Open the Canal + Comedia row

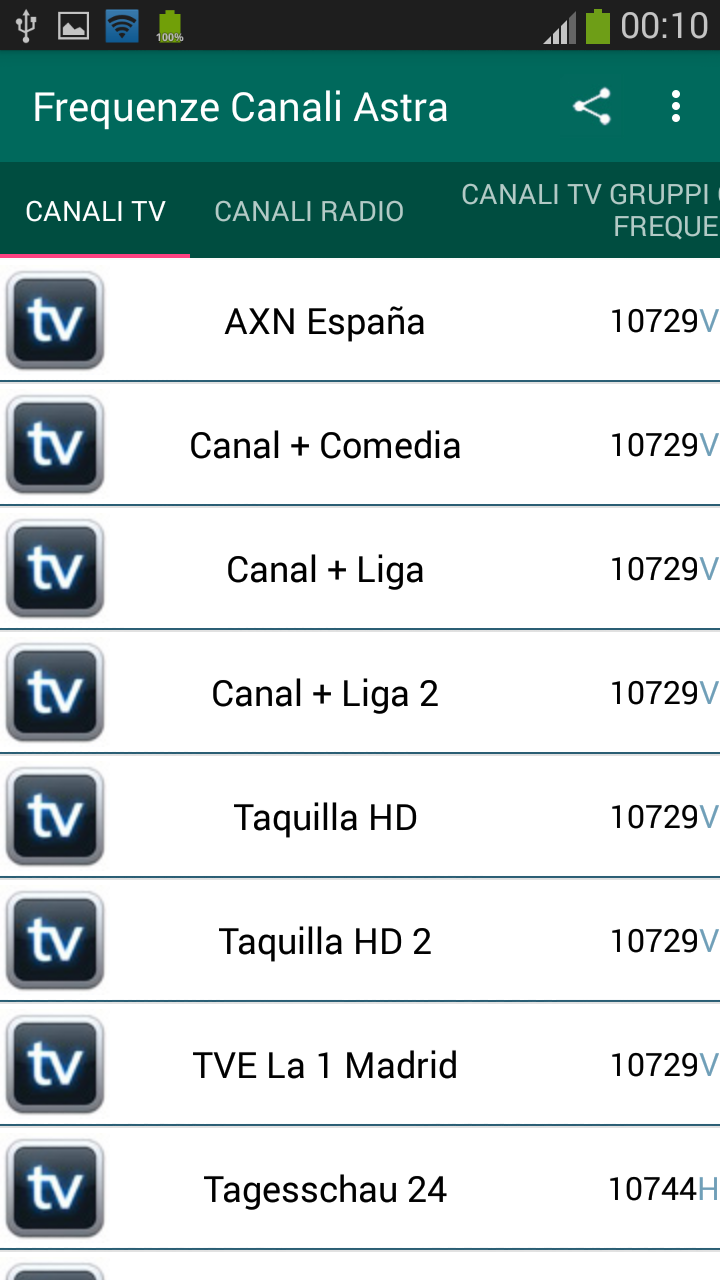click(360, 445)
